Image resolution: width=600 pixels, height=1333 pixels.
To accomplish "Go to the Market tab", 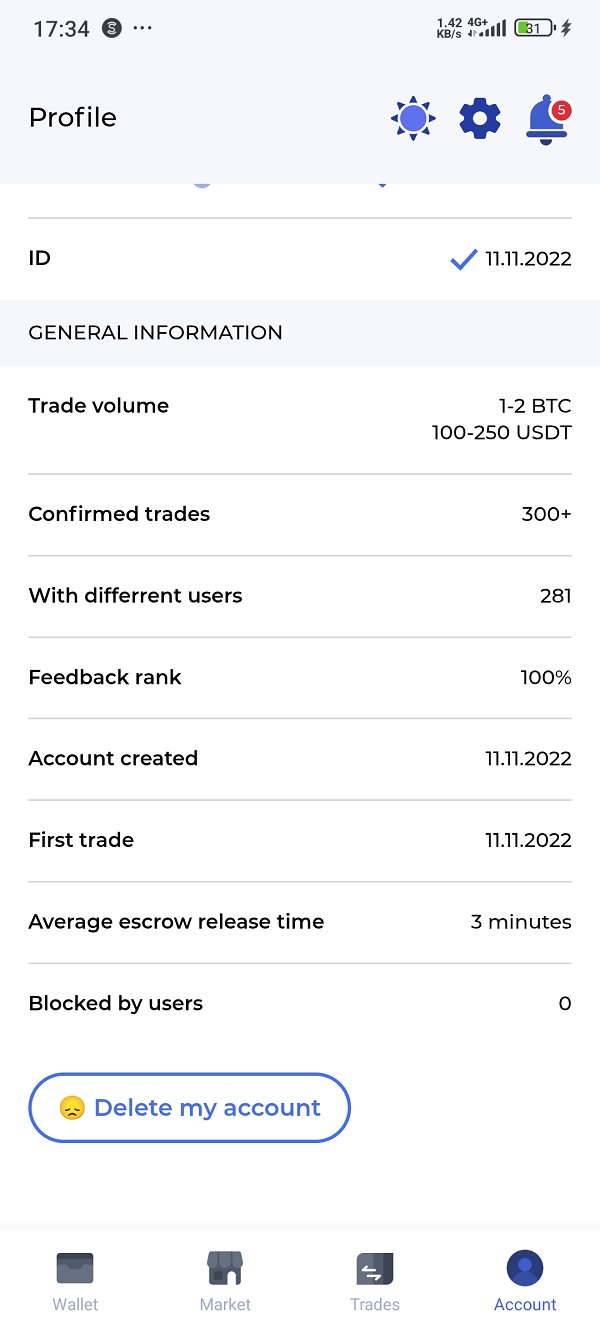I will tap(225, 1281).
